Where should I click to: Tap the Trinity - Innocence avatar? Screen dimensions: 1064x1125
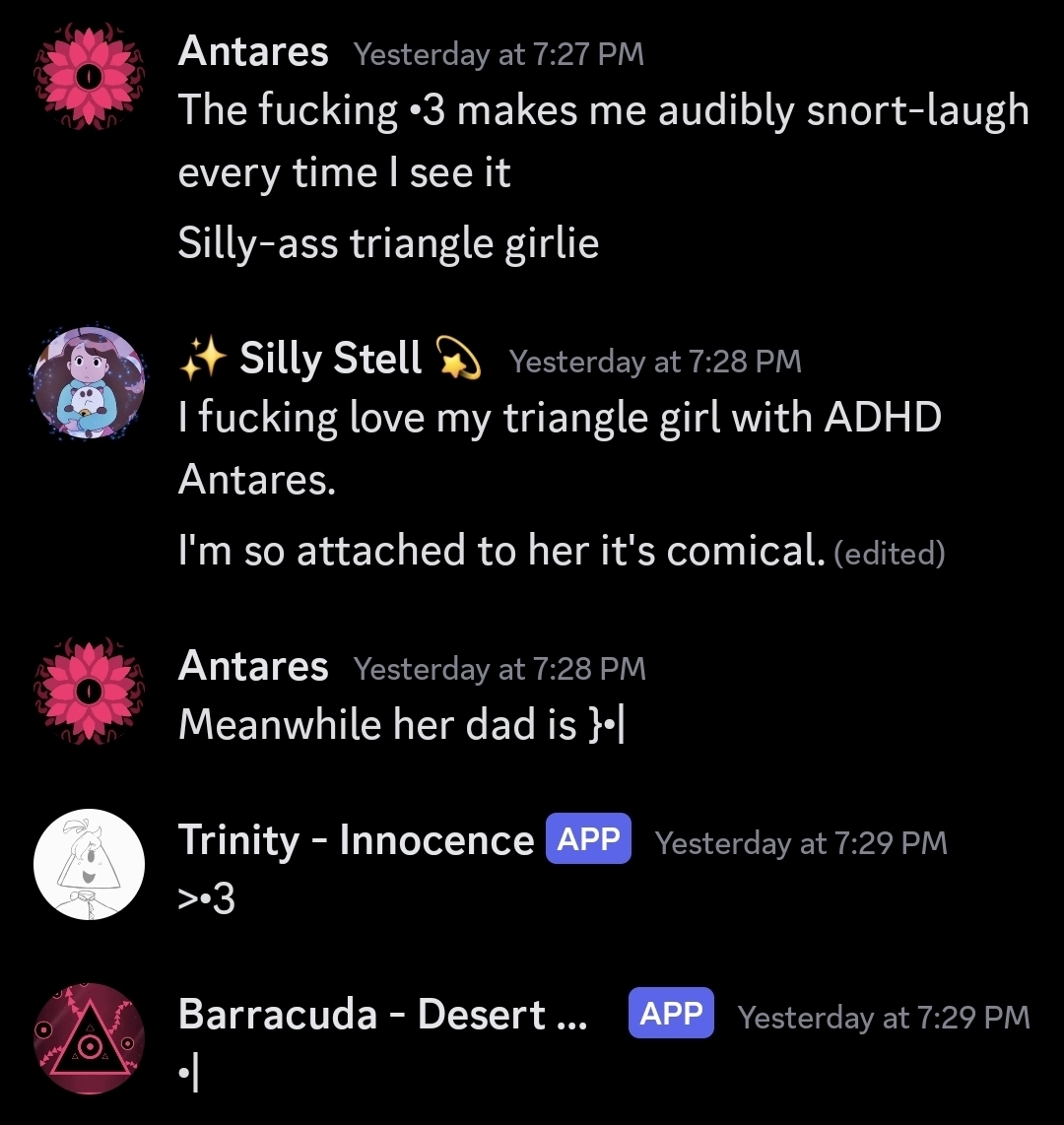point(89,867)
